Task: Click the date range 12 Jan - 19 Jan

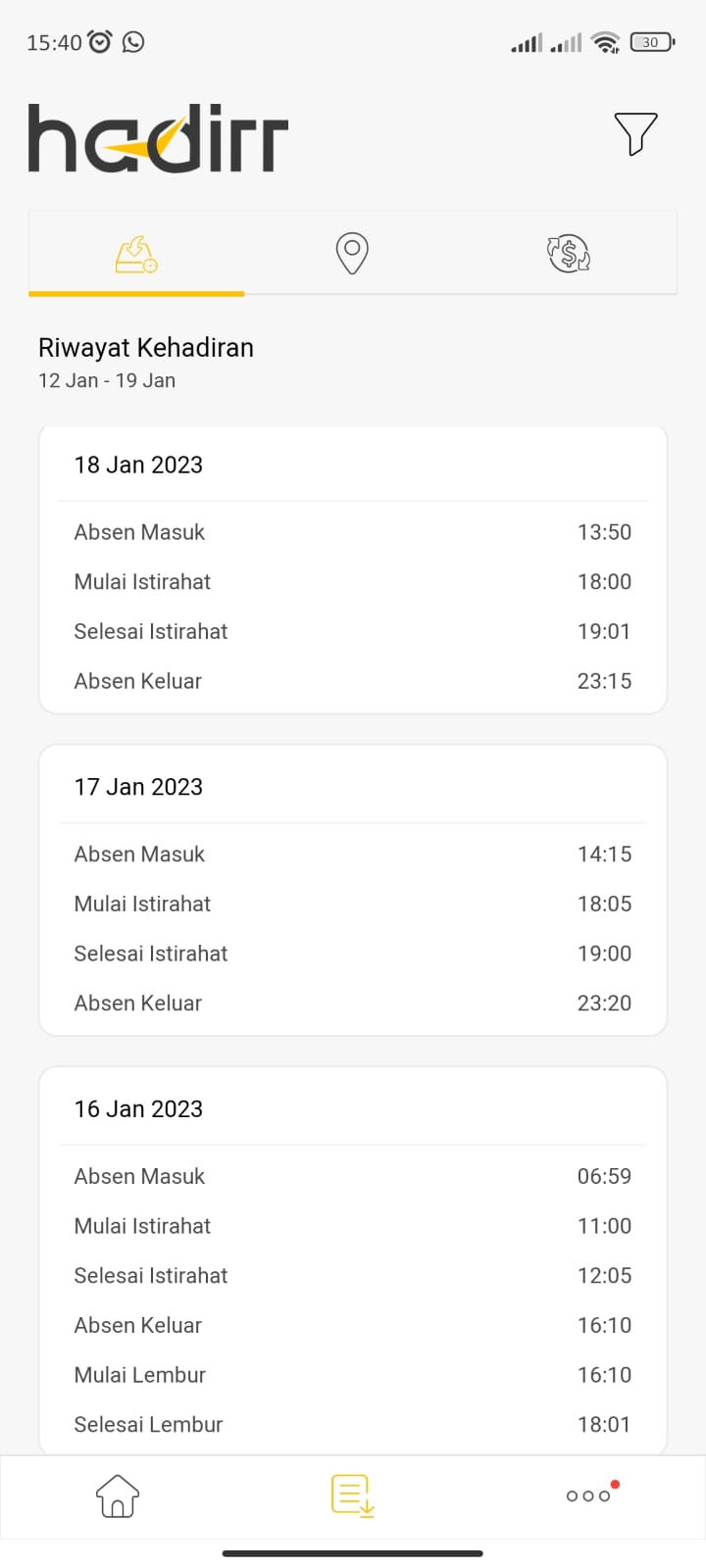Action: coord(106,380)
